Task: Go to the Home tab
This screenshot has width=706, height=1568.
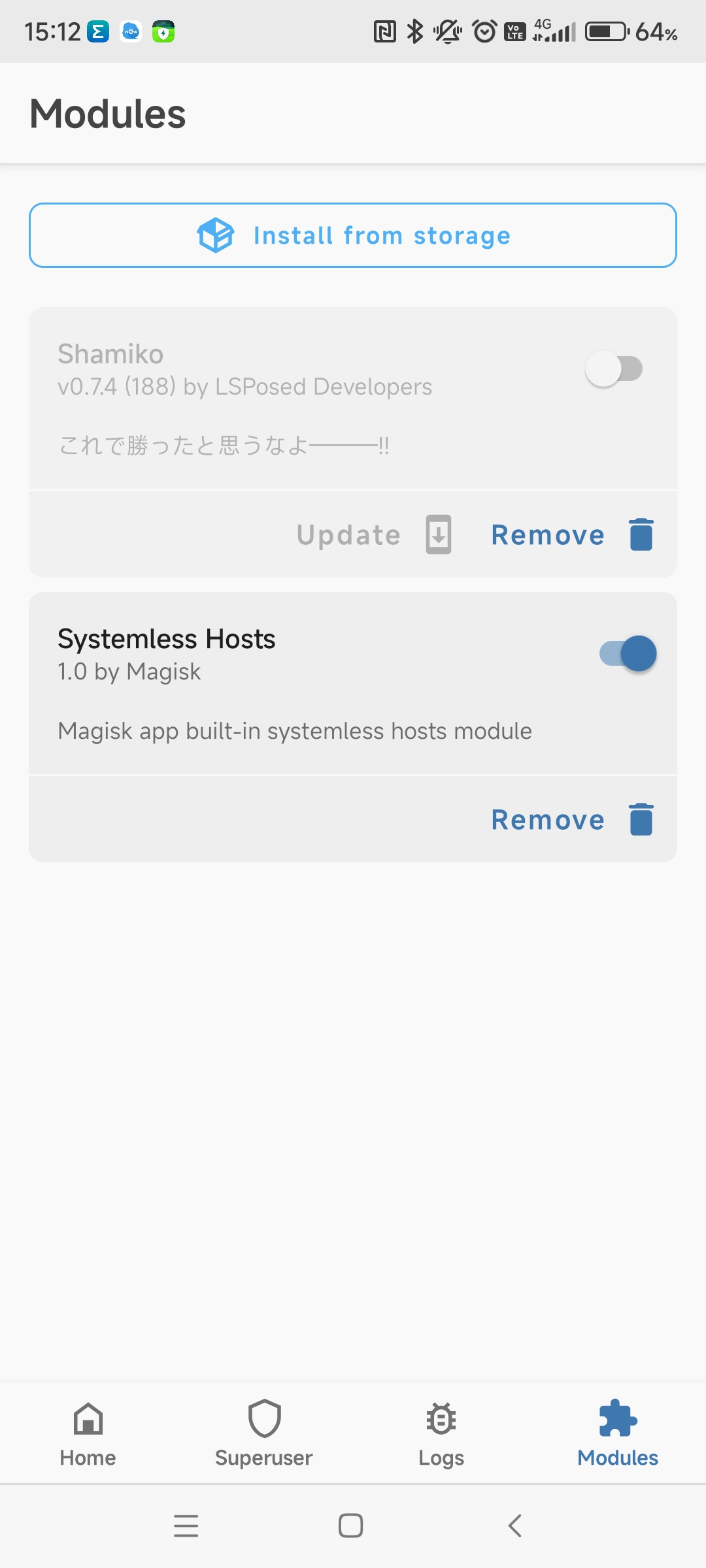Action: coord(88,1433)
